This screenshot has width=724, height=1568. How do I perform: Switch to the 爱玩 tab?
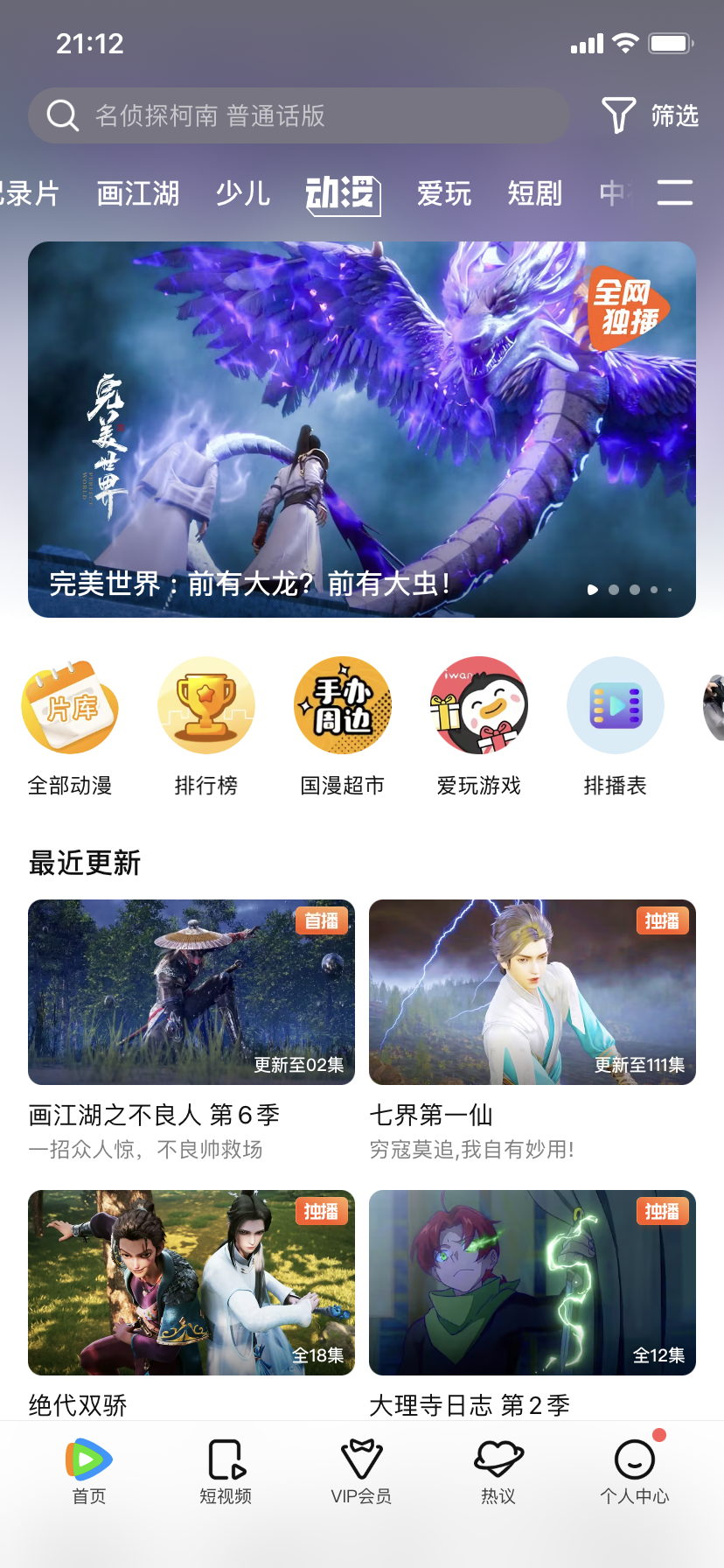443,193
